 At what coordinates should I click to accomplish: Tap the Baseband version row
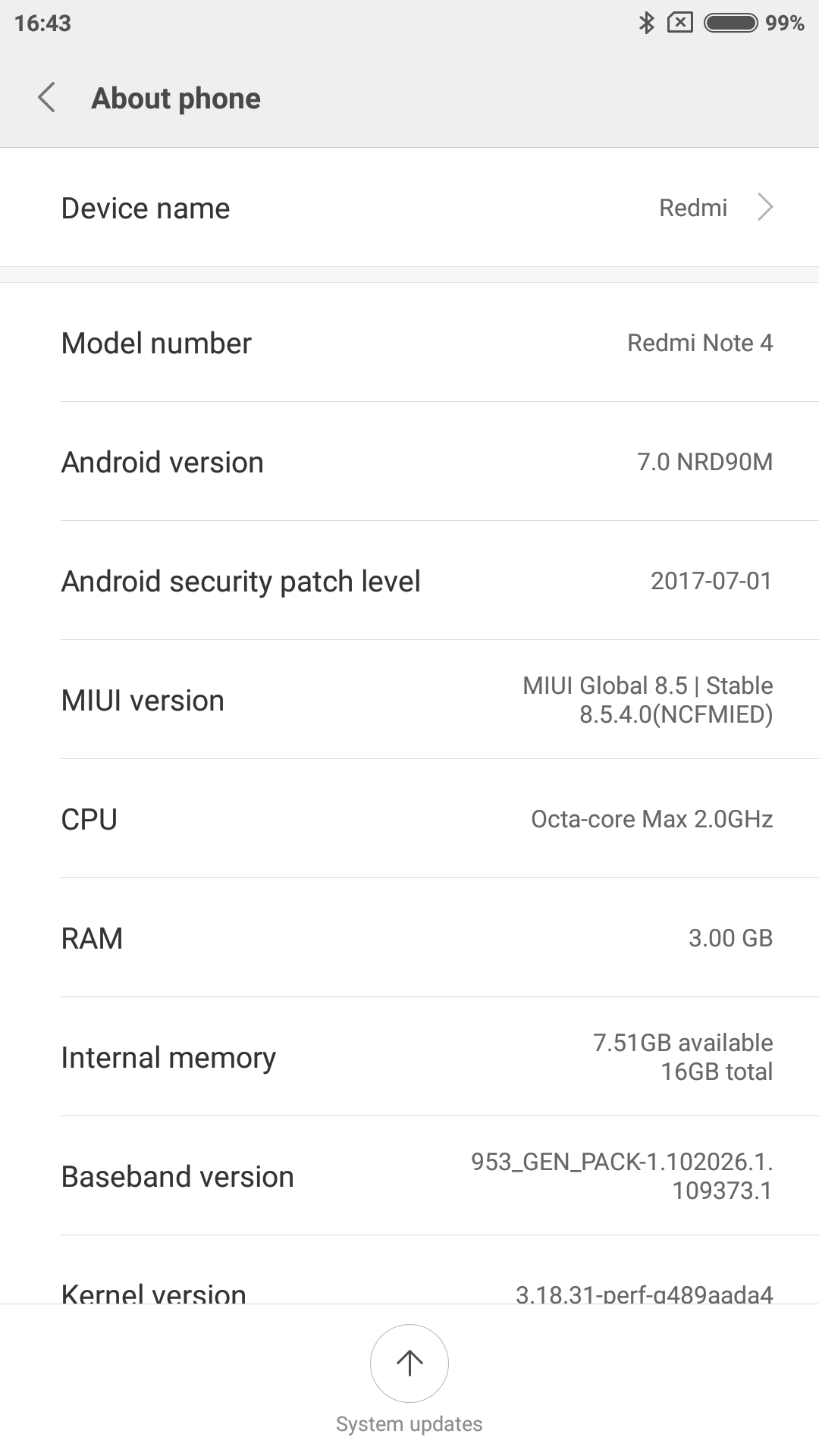[x=409, y=1176]
